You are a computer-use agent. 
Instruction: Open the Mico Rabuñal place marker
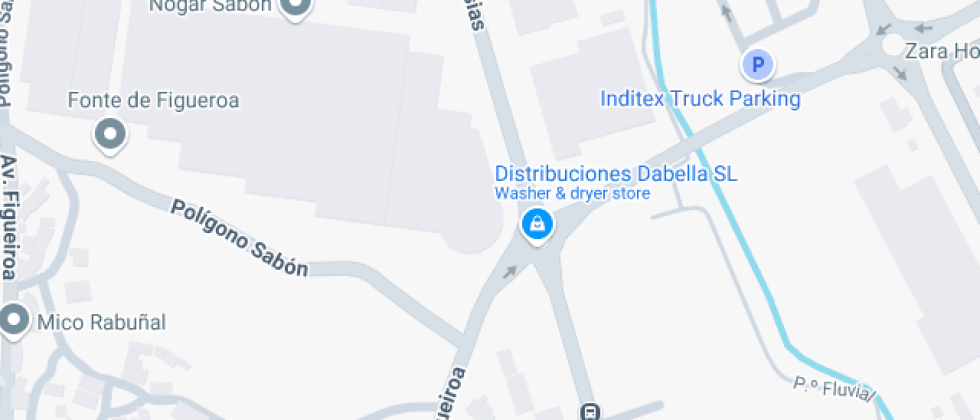tap(13, 321)
